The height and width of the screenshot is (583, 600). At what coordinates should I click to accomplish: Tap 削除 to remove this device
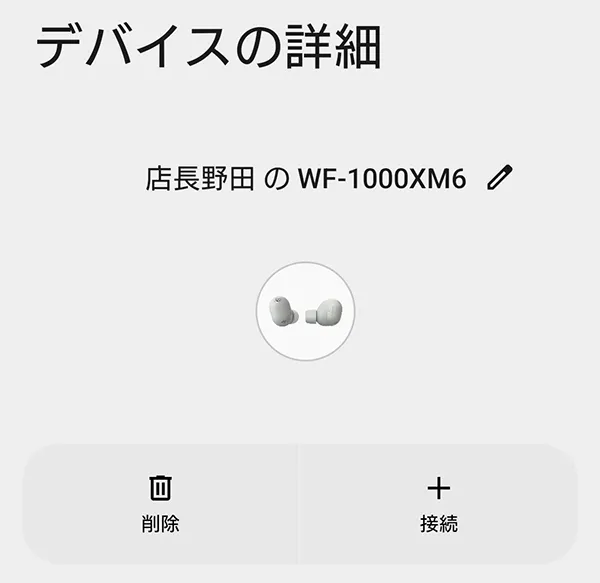(x=160, y=503)
